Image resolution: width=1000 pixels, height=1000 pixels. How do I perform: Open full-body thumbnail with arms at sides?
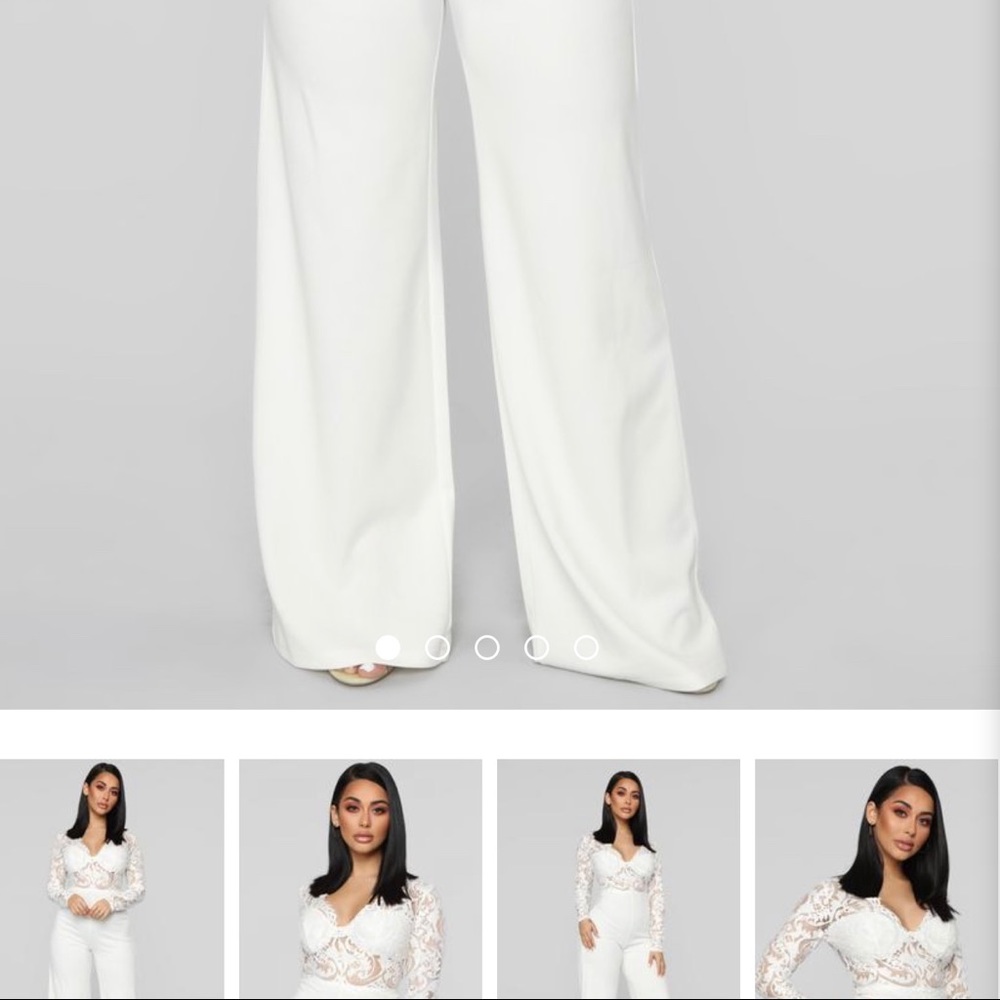(x=618, y=878)
